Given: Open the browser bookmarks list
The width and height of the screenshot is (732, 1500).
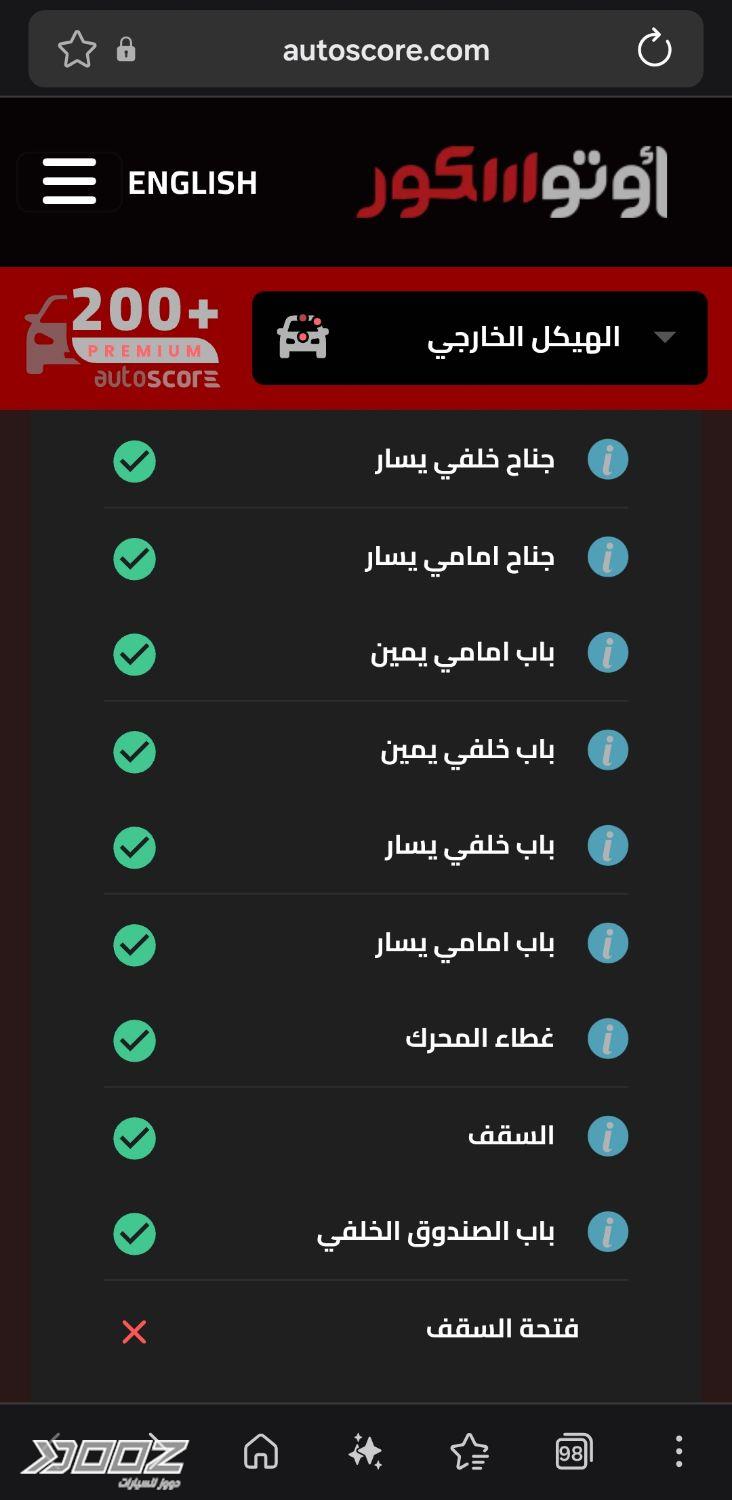Looking at the screenshot, I should click(469, 1451).
